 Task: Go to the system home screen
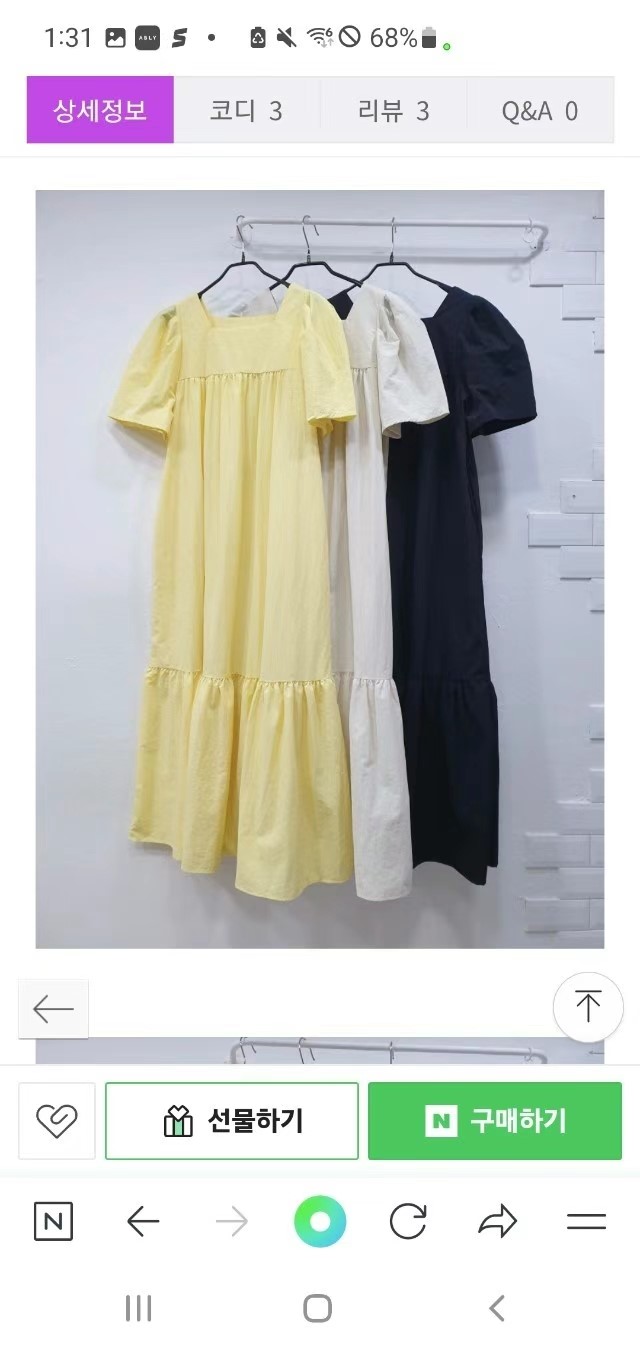(x=318, y=1308)
